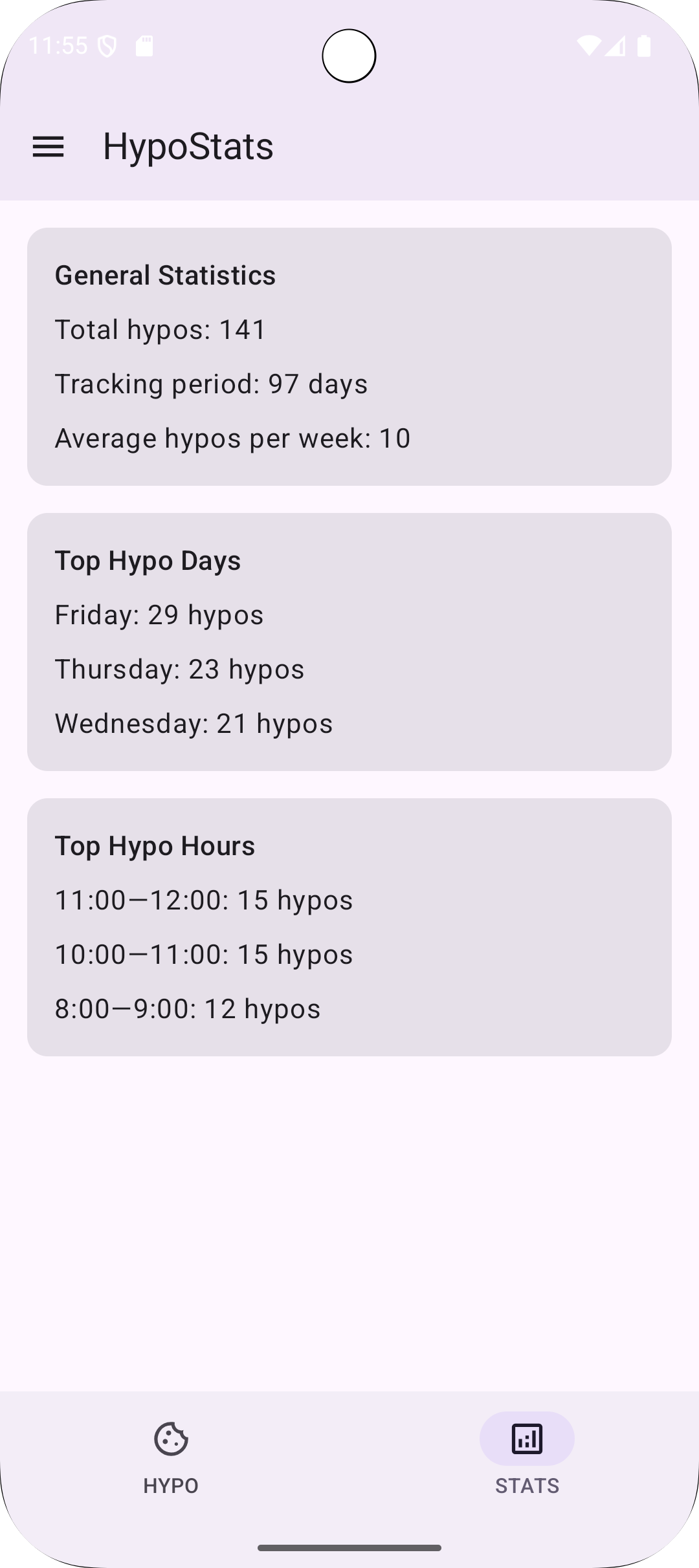Open the navigation drawer menu
Viewport: 699px width, 1568px height.
(x=49, y=147)
